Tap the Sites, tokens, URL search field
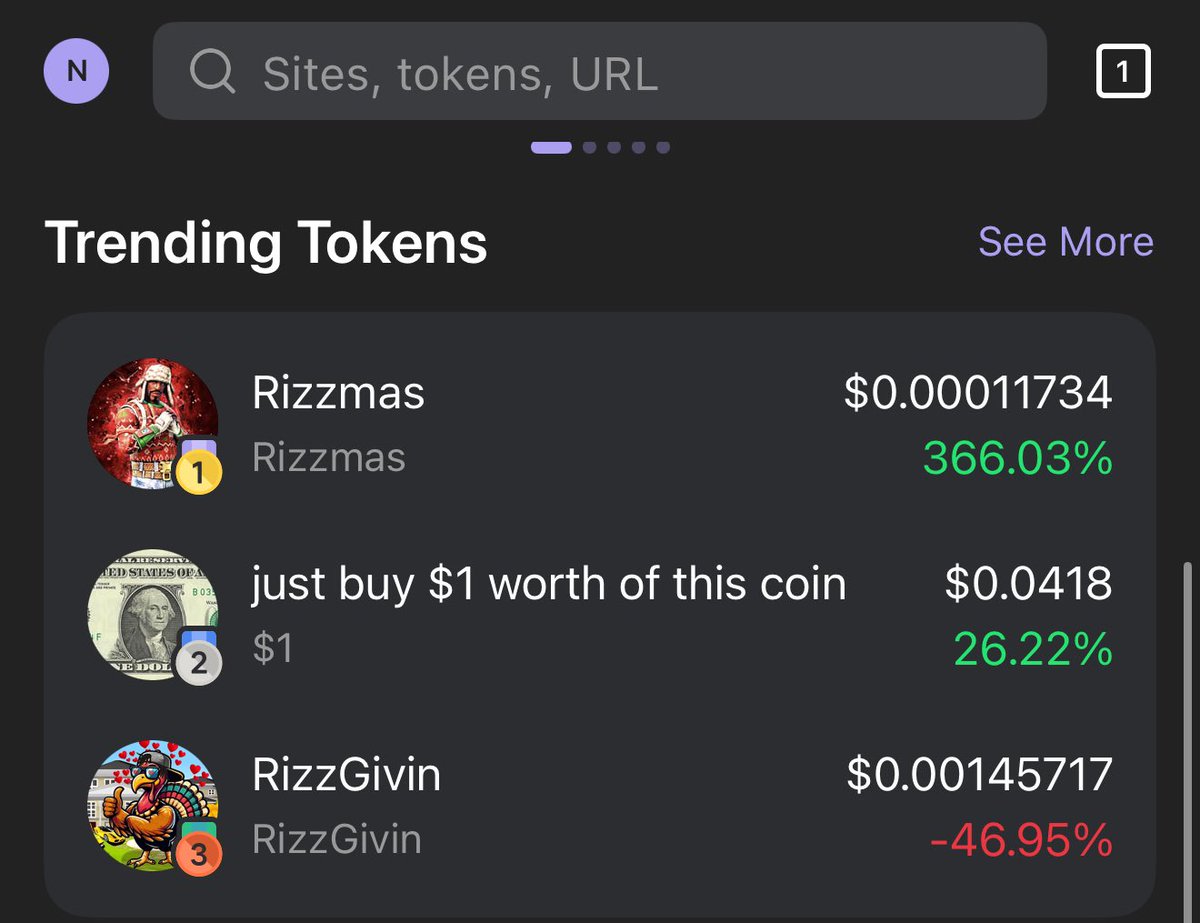The width and height of the screenshot is (1200, 923). coord(598,72)
